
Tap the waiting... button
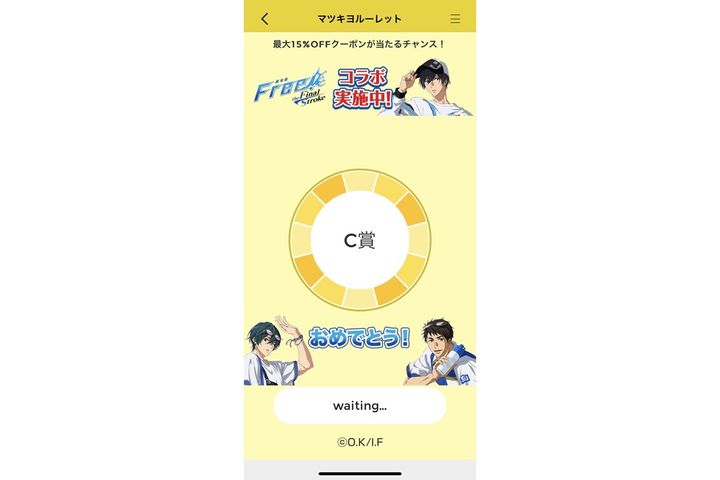coord(360,406)
